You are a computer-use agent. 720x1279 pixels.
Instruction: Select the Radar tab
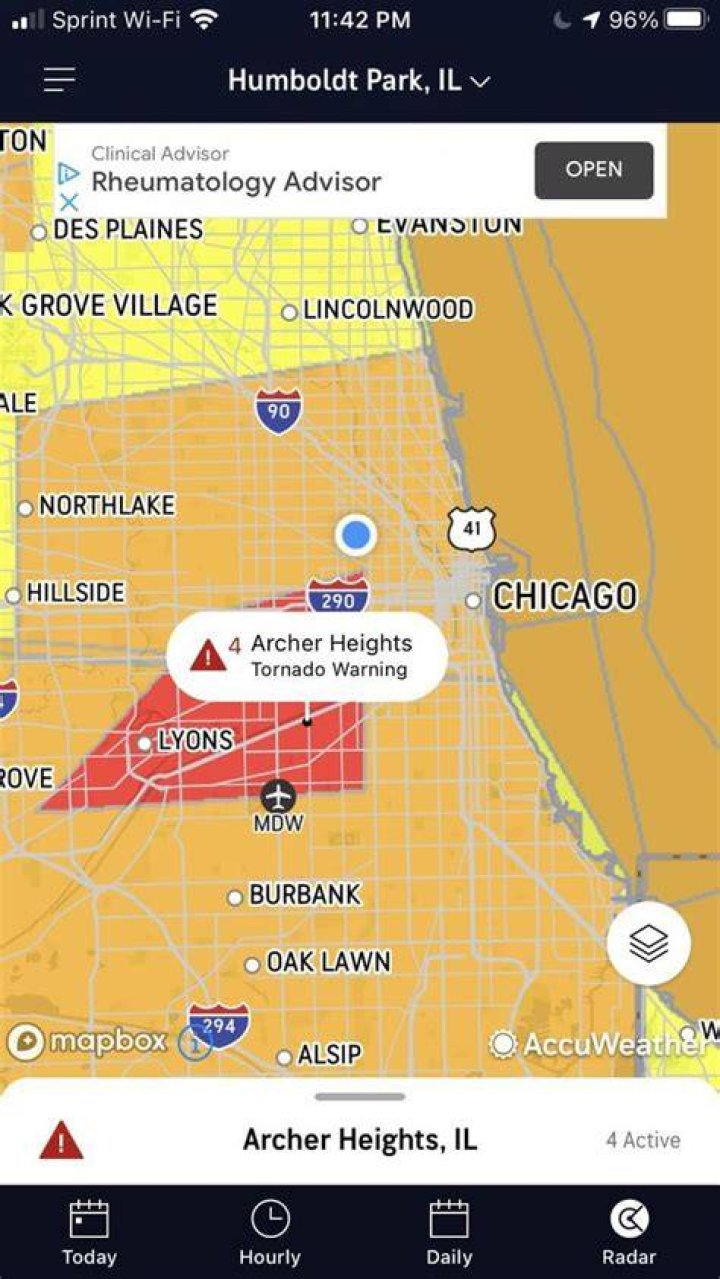pyautogui.click(x=629, y=1233)
